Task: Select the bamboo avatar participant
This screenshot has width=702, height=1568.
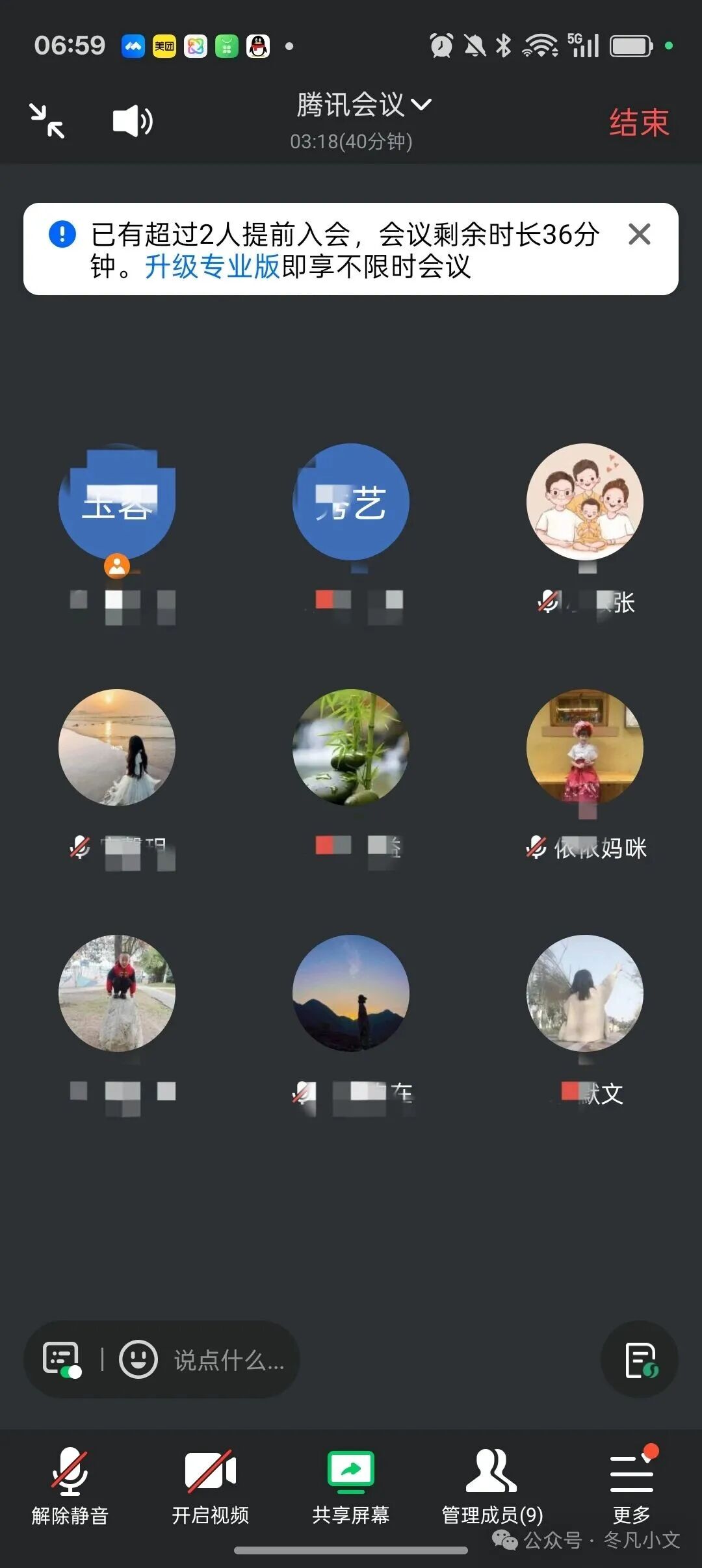Action: pyautogui.click(x=351, y=748)
